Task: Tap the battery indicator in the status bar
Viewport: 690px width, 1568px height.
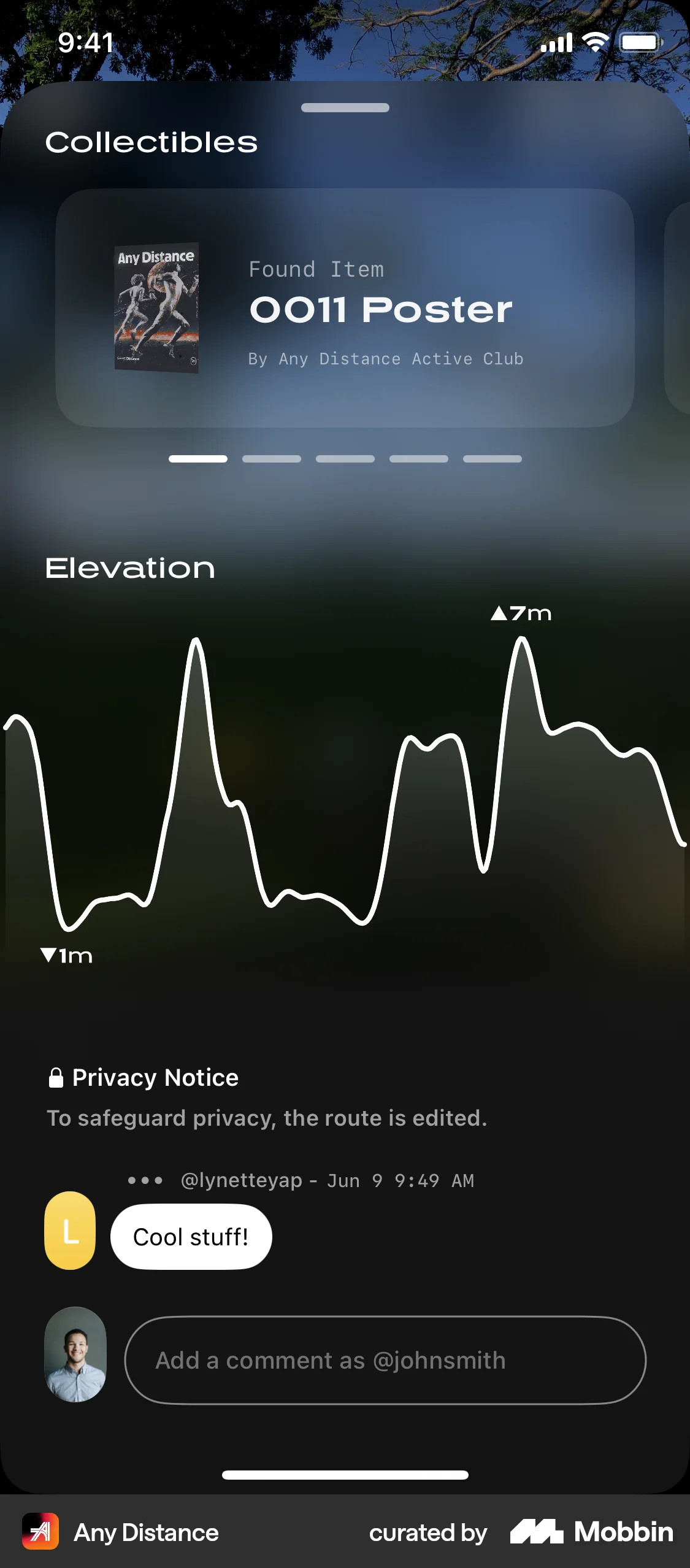Action: tap(639, 42)
